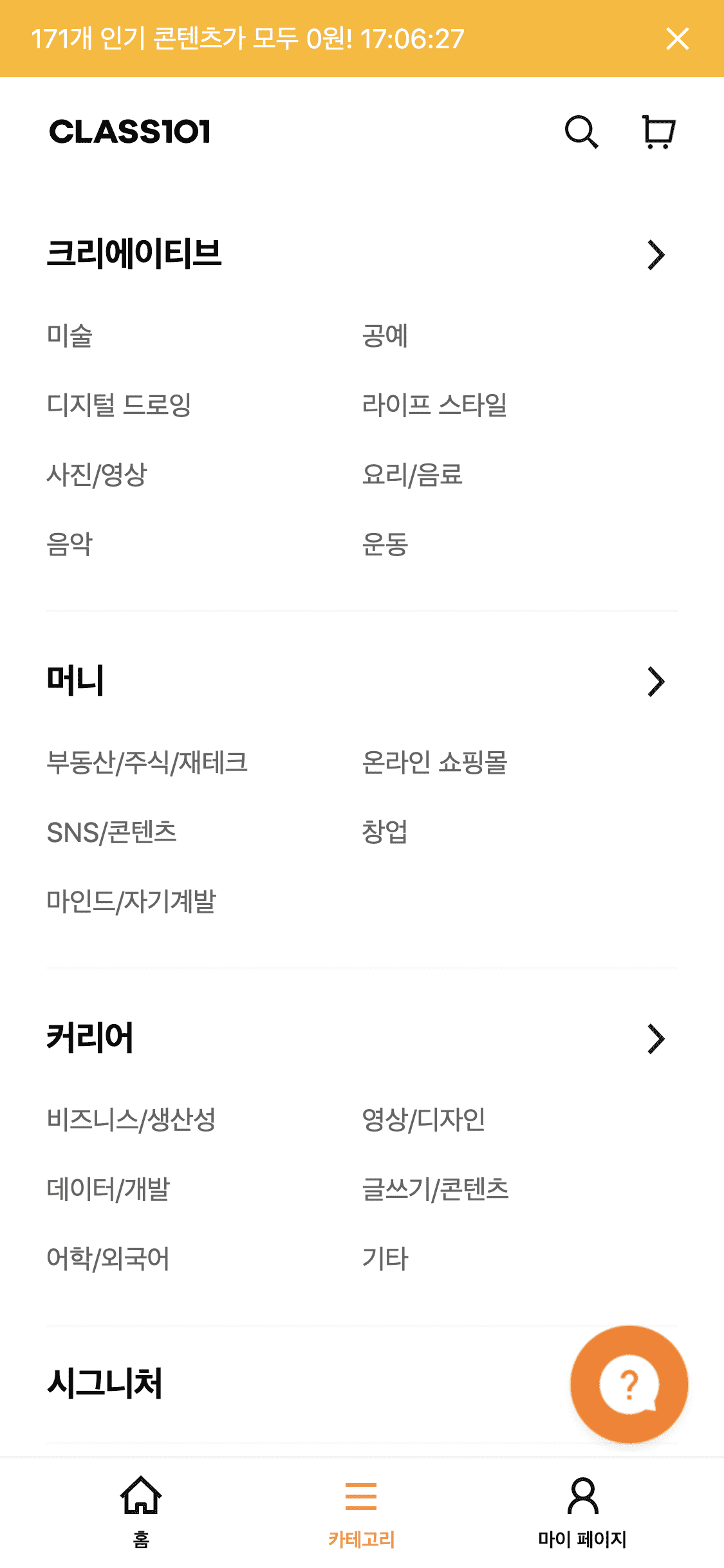This screenshot has height=1568, width=724.
Task: Select the 온라인 쇼핑몰 subcategory
Action: (x=434, y=763)
